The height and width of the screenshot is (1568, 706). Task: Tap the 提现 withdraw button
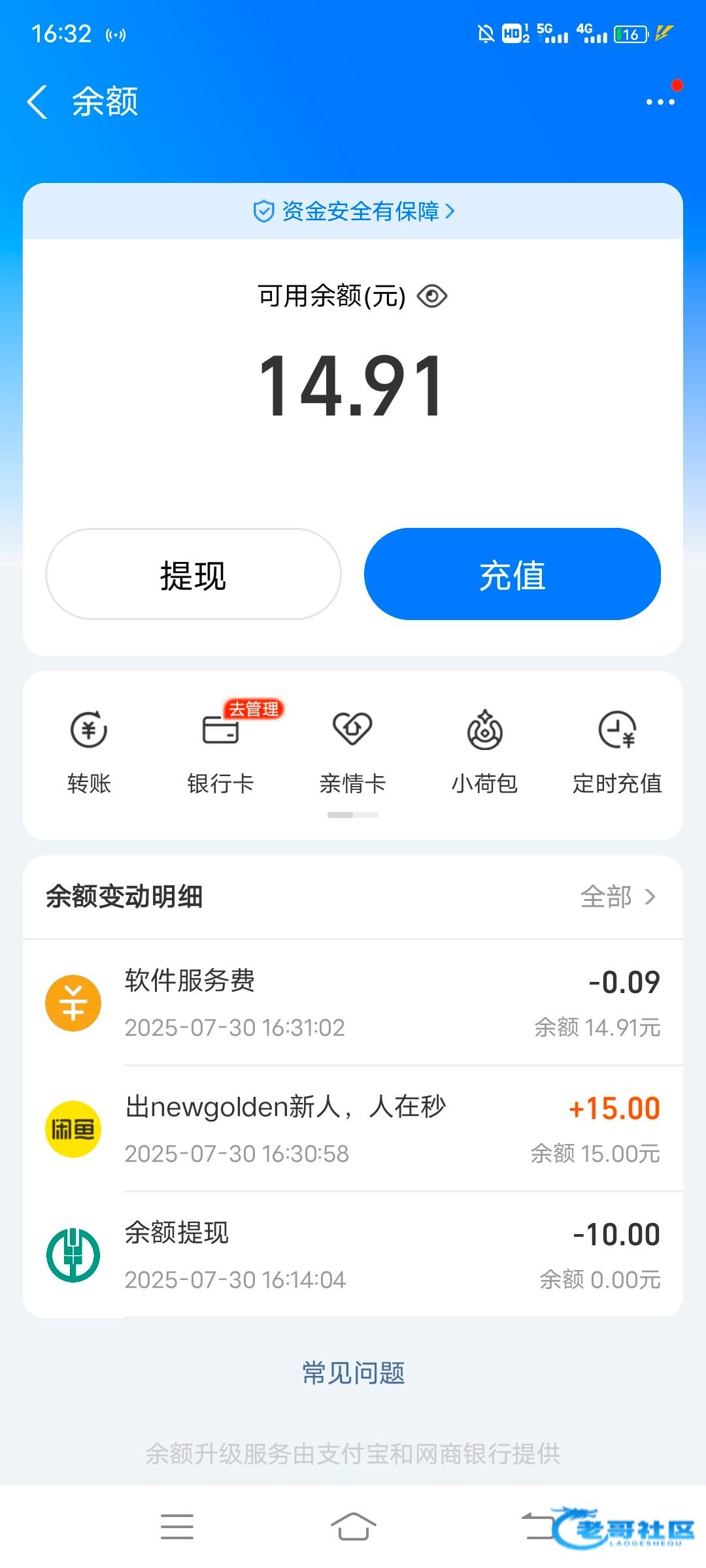coord(193,574)
